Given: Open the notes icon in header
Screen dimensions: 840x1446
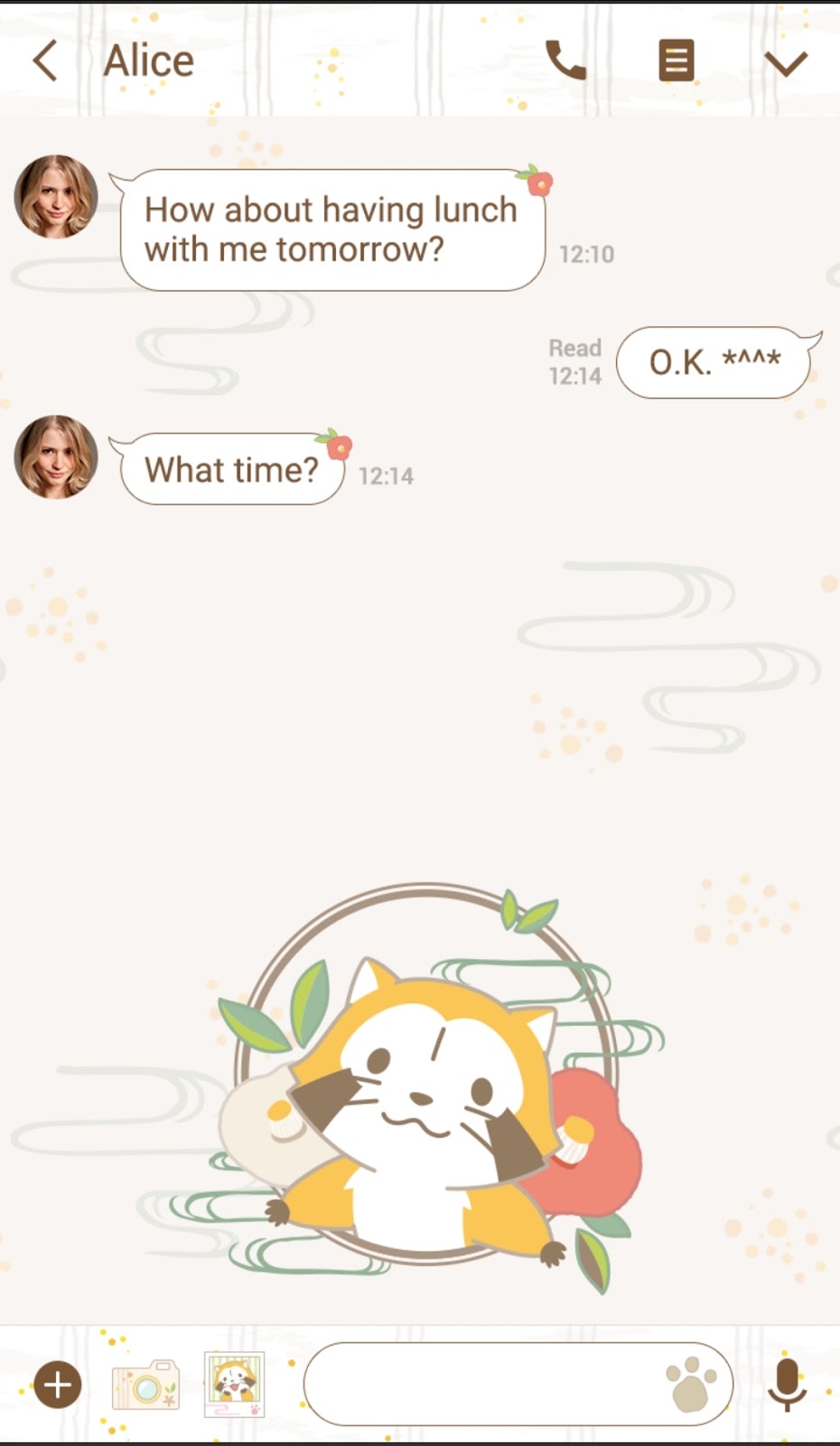Looking at the screenshot, I should click(676, 61).
